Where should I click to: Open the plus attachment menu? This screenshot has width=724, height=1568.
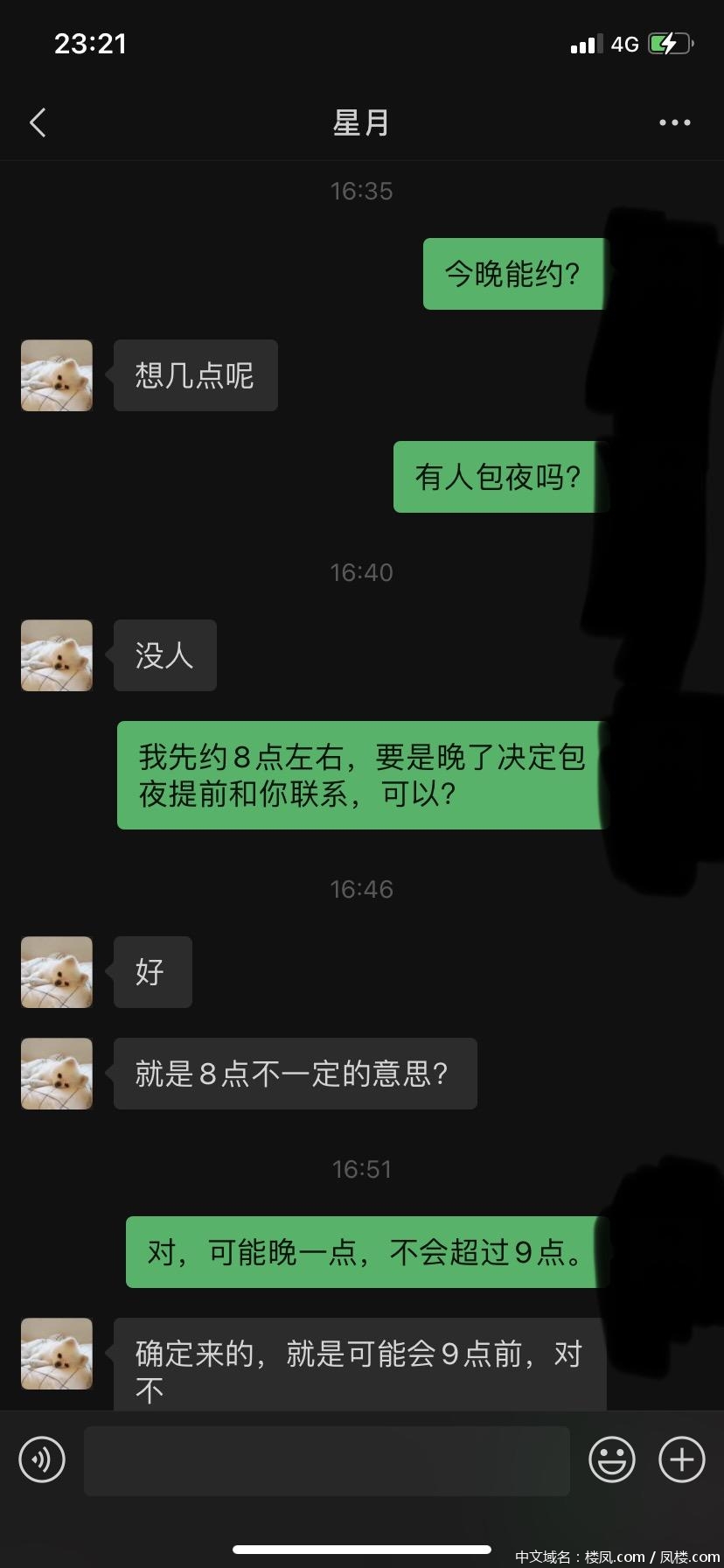[x=681, y=1459]
